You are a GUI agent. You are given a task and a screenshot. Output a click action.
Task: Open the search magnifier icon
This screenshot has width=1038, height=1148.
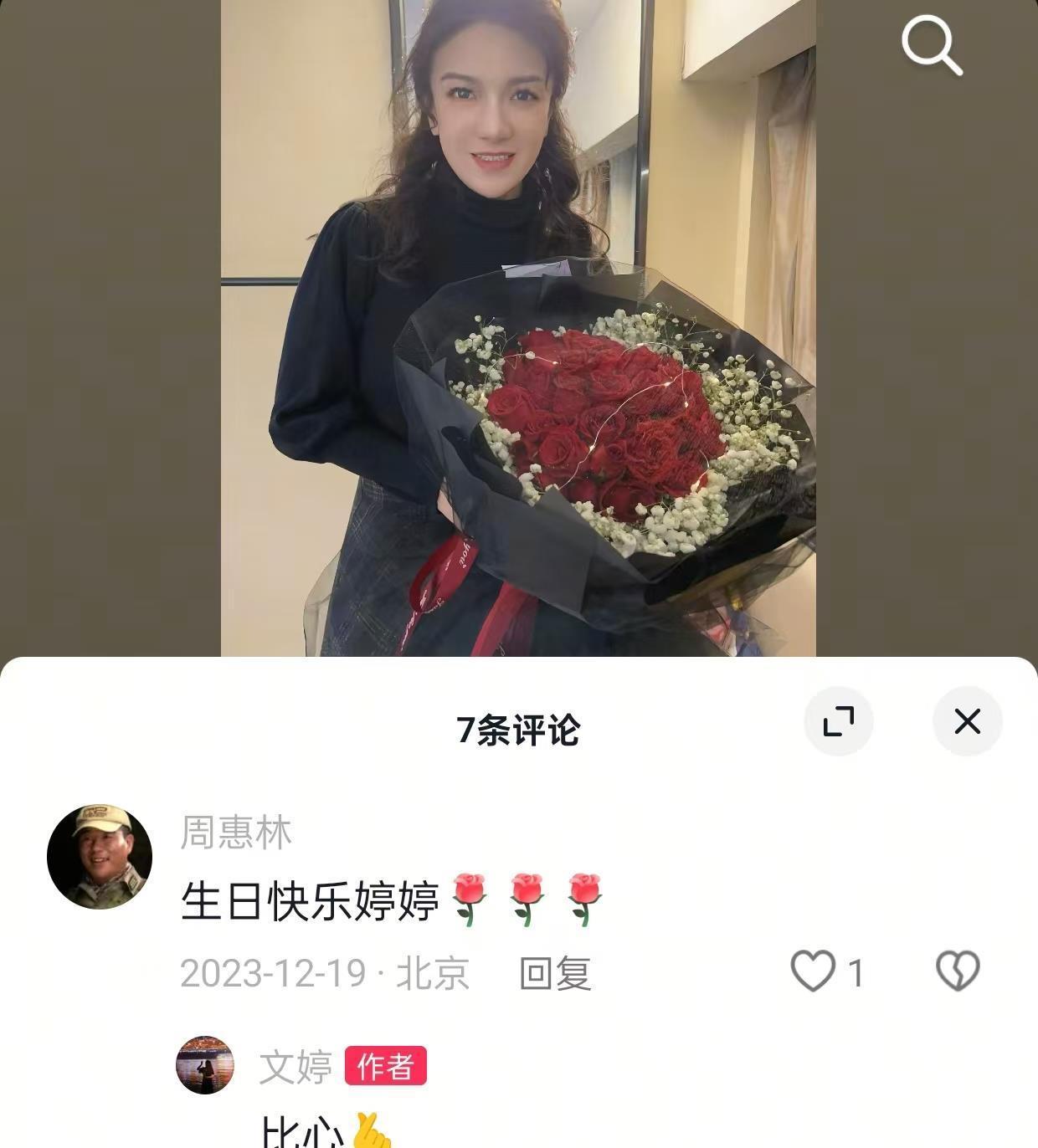931,47
